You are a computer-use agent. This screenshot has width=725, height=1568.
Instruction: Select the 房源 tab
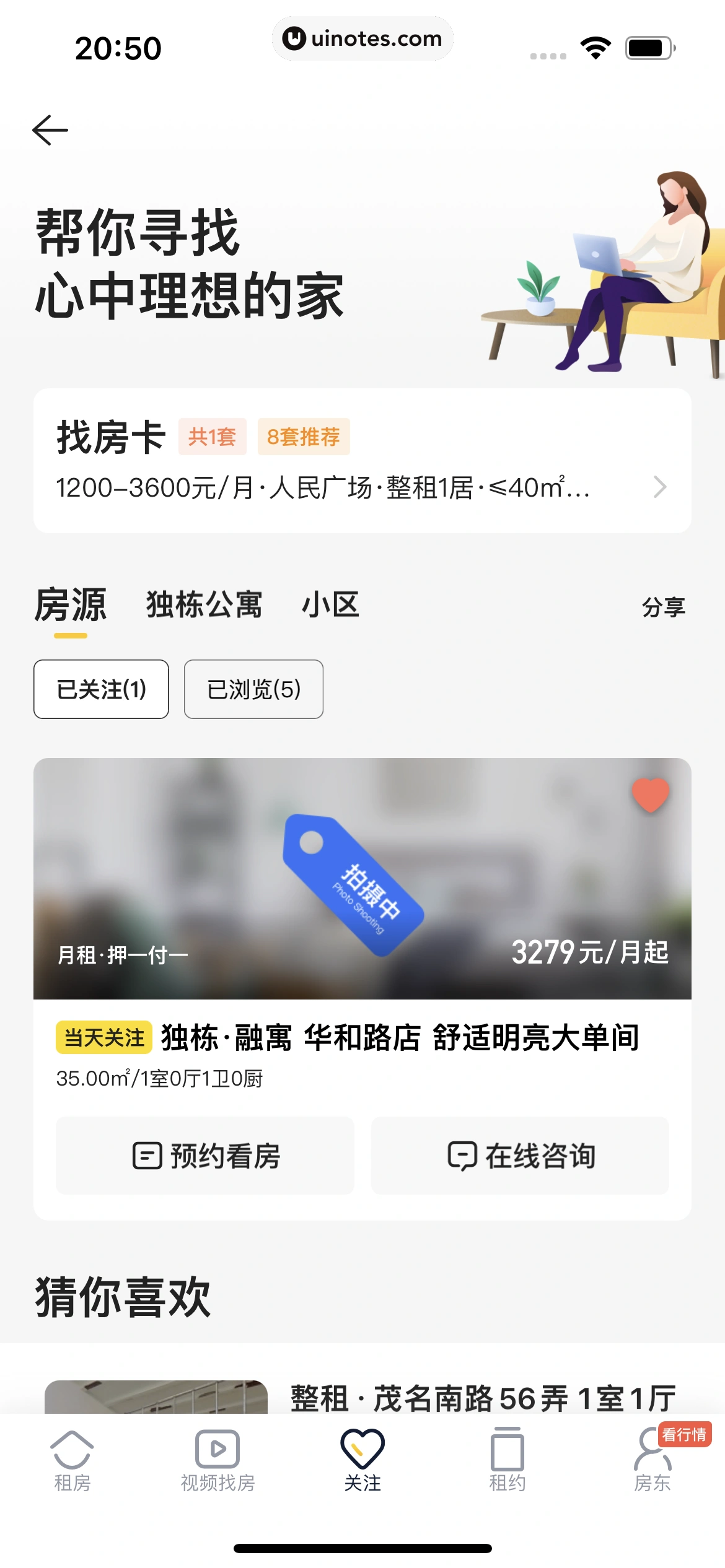point(71,605)
